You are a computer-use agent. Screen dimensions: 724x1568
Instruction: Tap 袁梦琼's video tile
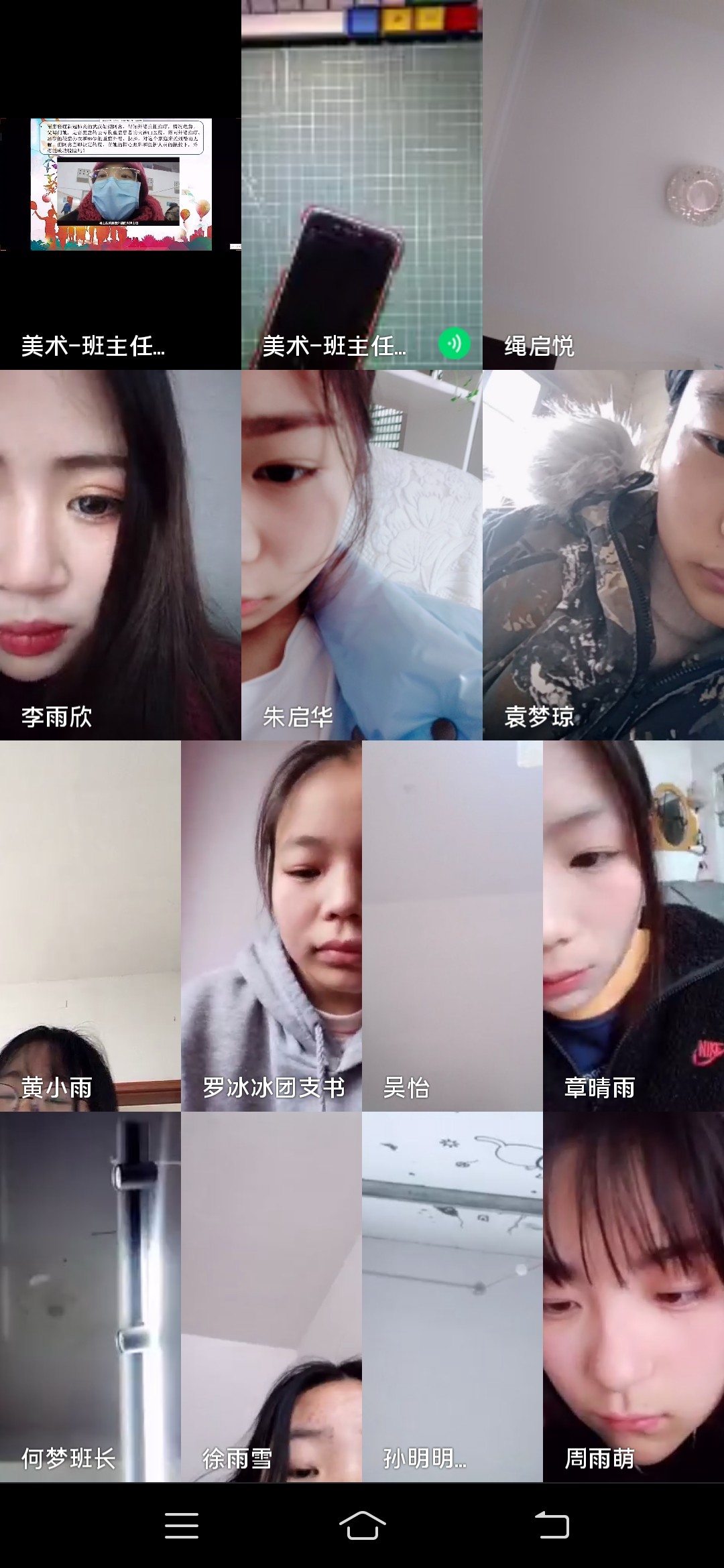coord(603,555)
